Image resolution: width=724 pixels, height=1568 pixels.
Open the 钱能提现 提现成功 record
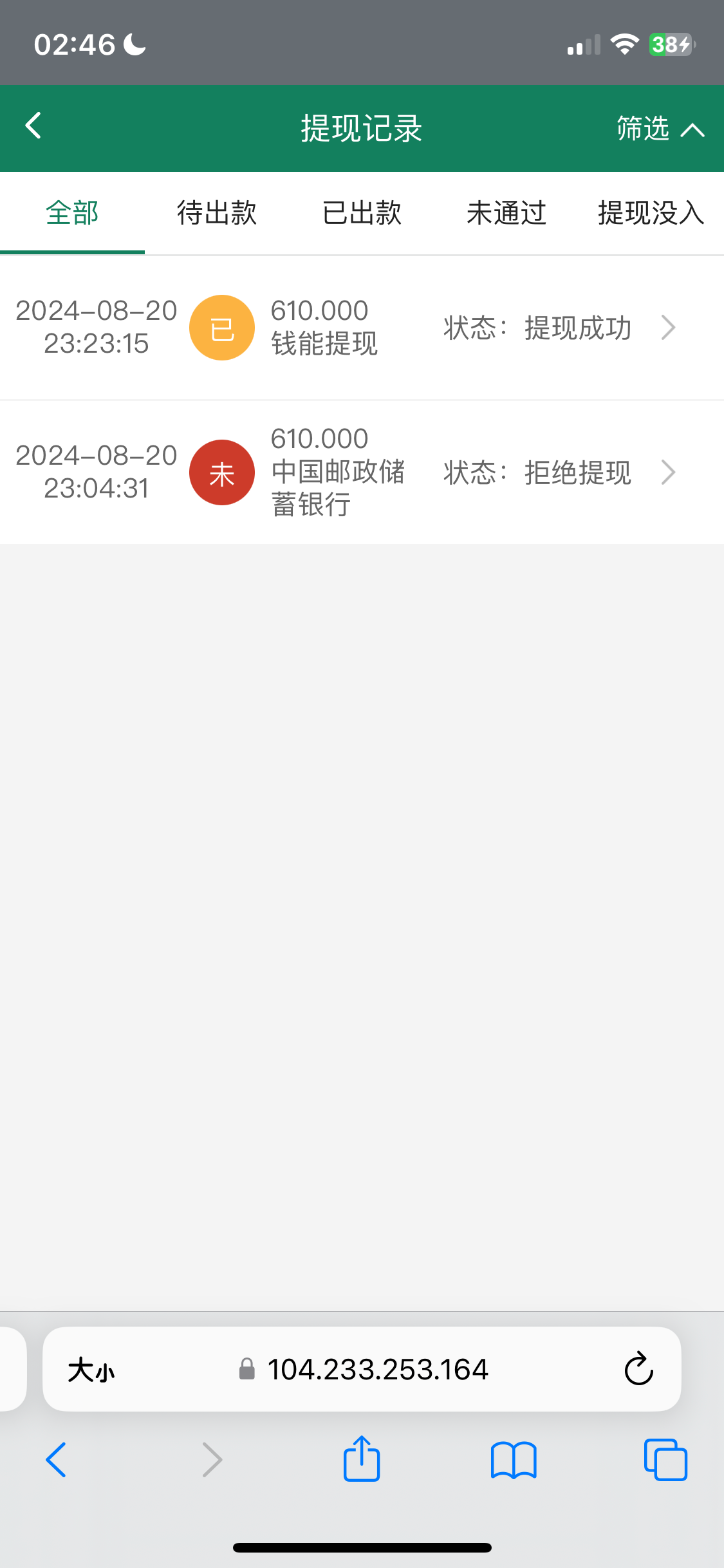click(x=362, y=328)
